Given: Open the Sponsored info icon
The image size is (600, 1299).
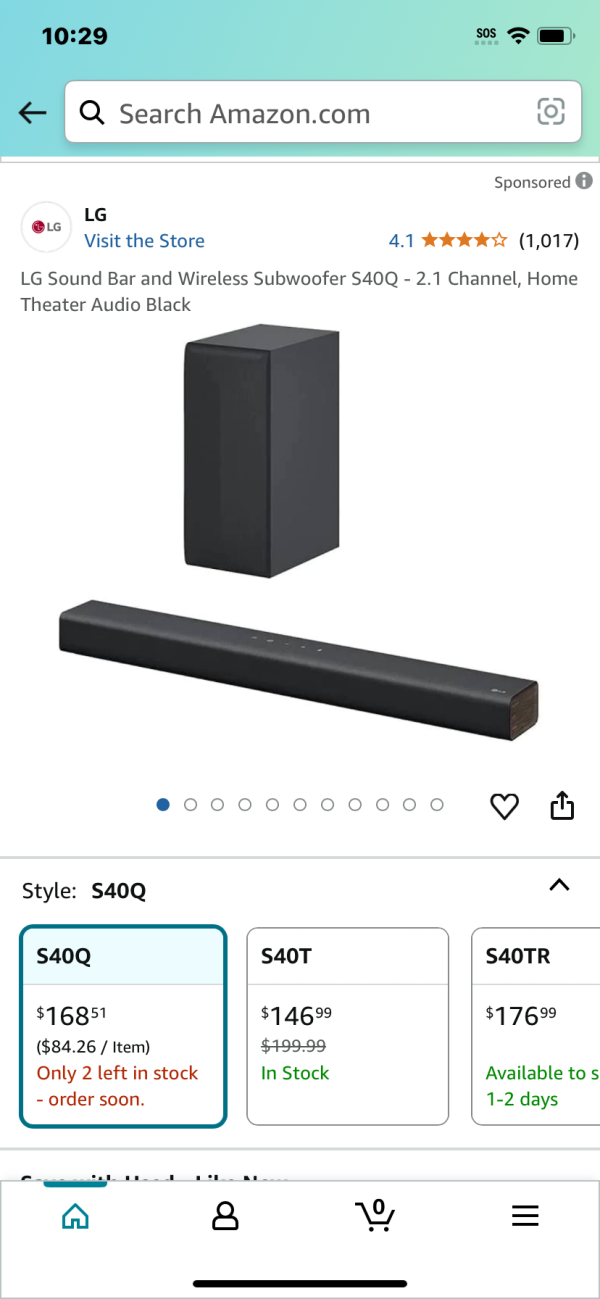Looking at the screenshot, I should 584,181.
